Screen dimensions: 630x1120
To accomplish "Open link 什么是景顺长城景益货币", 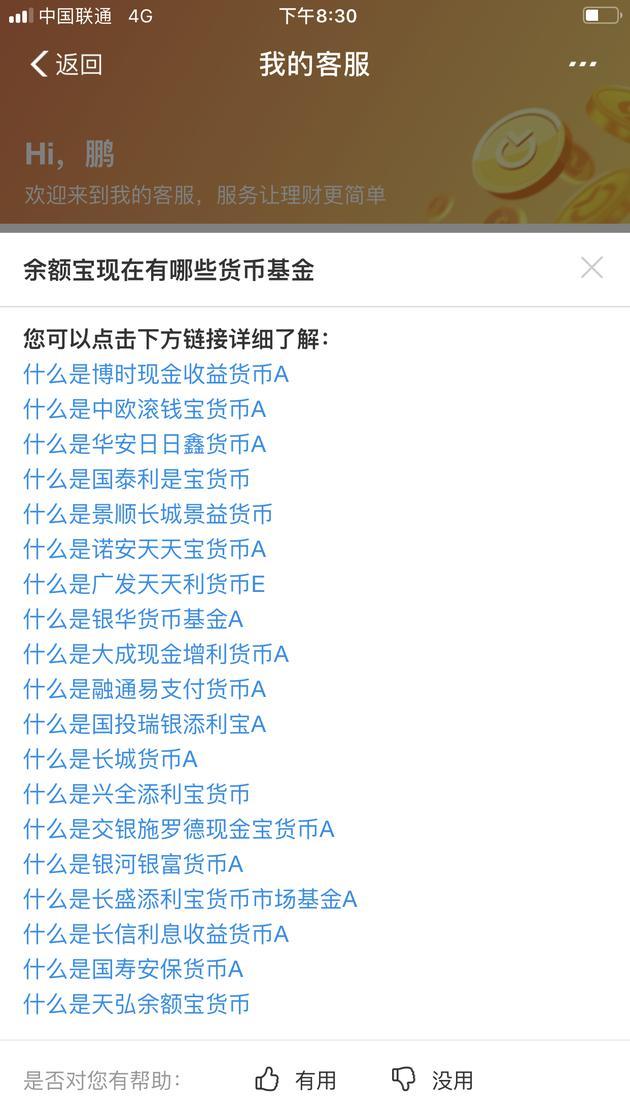I will click(x=148, y=514).
